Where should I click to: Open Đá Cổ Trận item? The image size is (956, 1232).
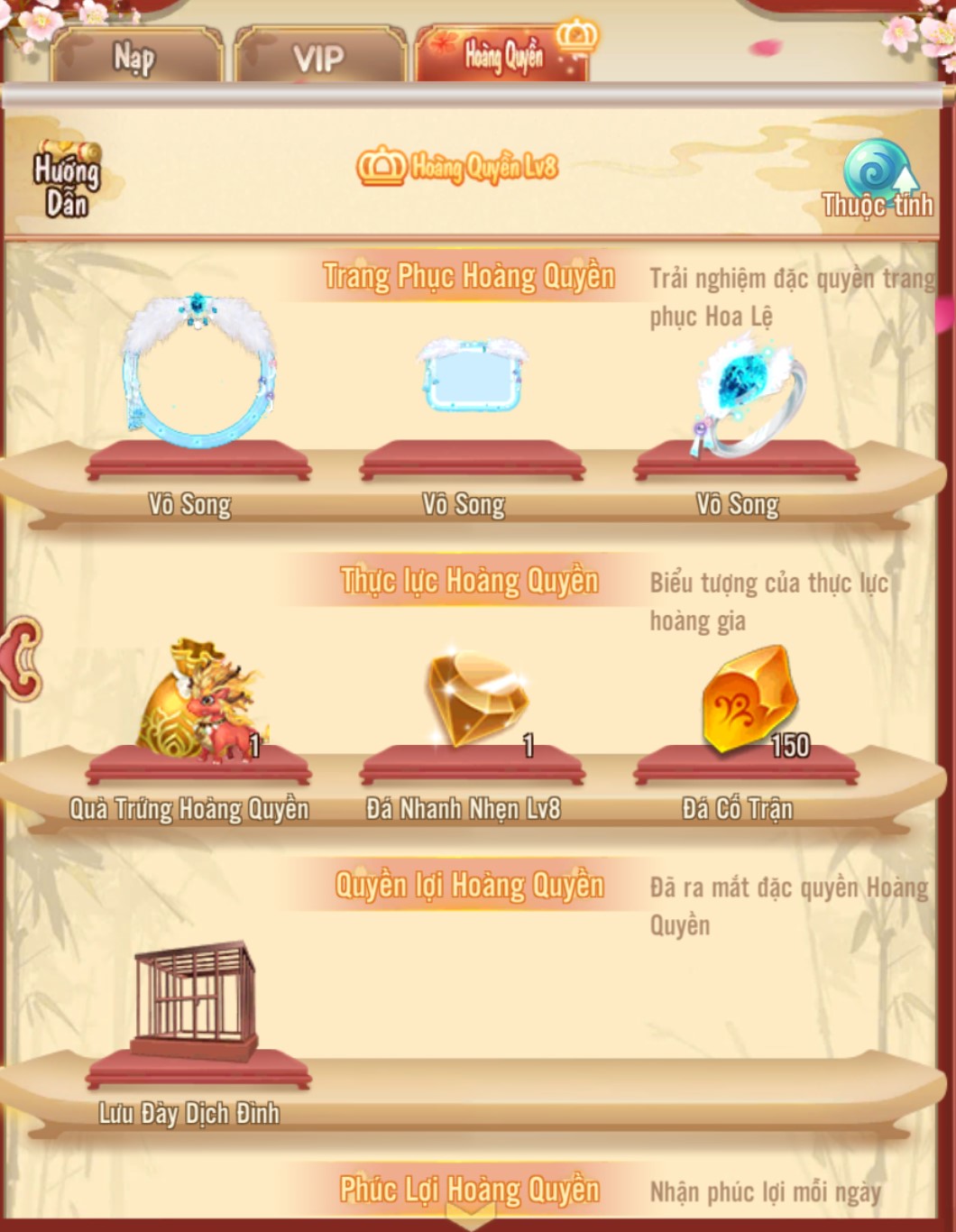[749, 700]
